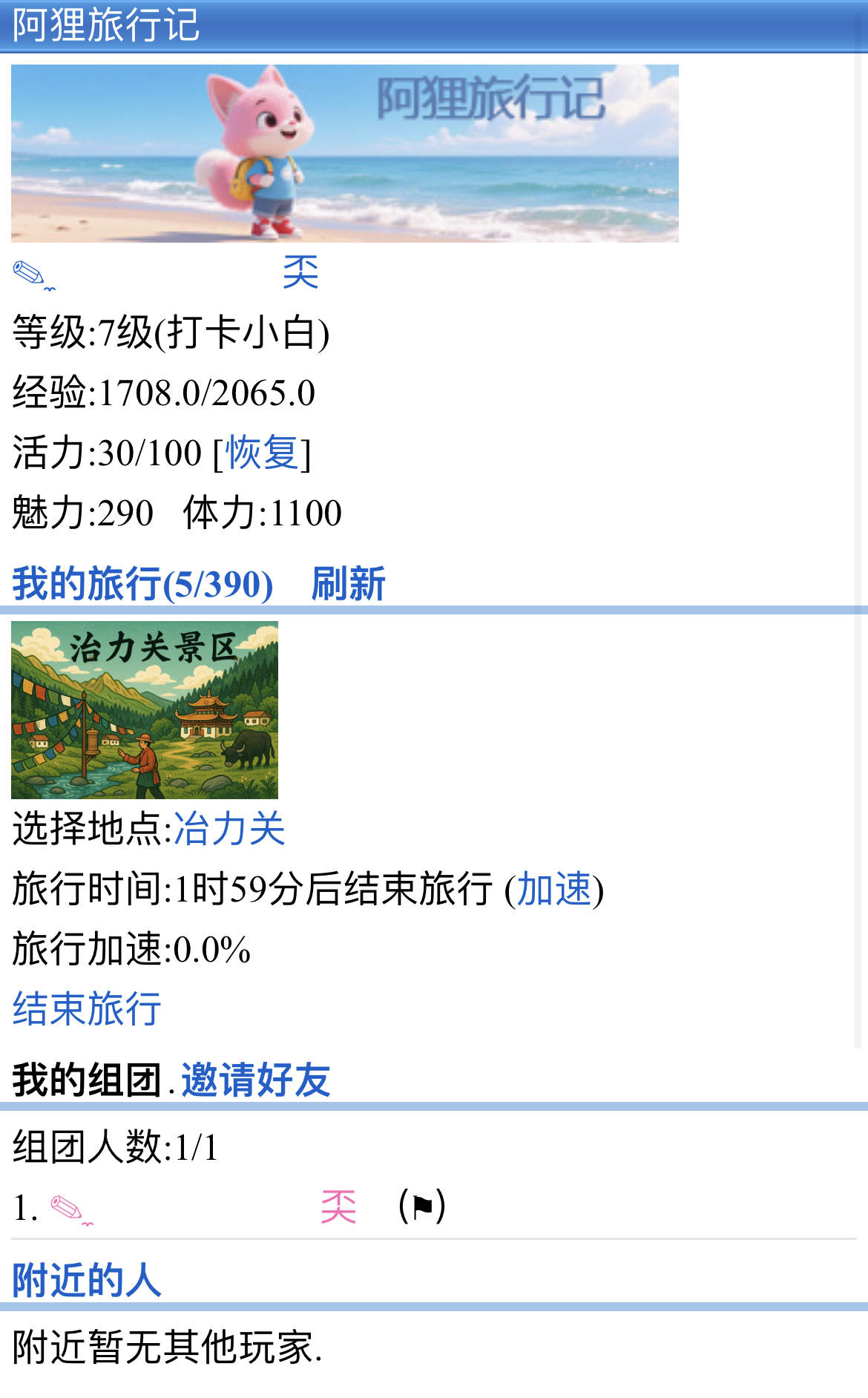Select location 冶力关
868x1398 pixels.
[x=229, y=828]
